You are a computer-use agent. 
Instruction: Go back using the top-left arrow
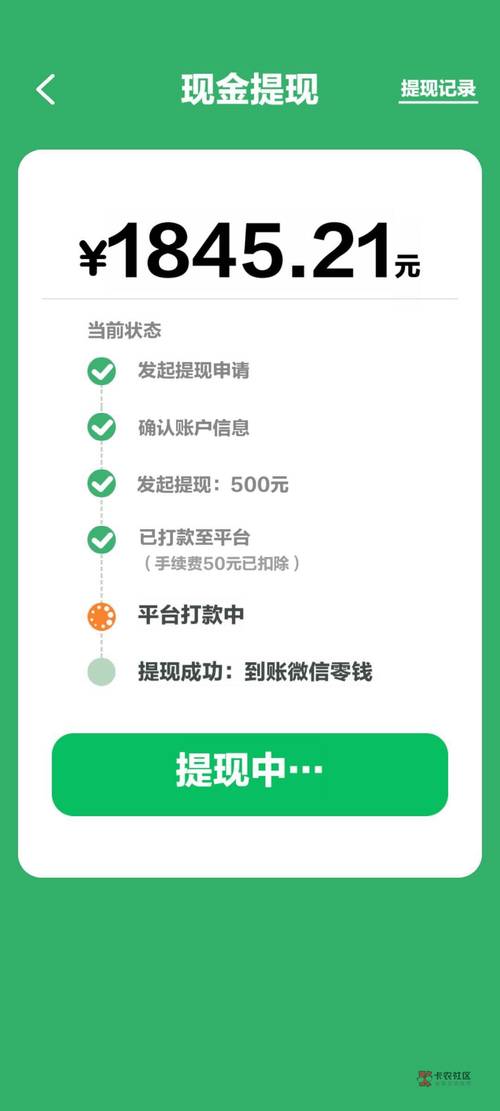(45, 90)
